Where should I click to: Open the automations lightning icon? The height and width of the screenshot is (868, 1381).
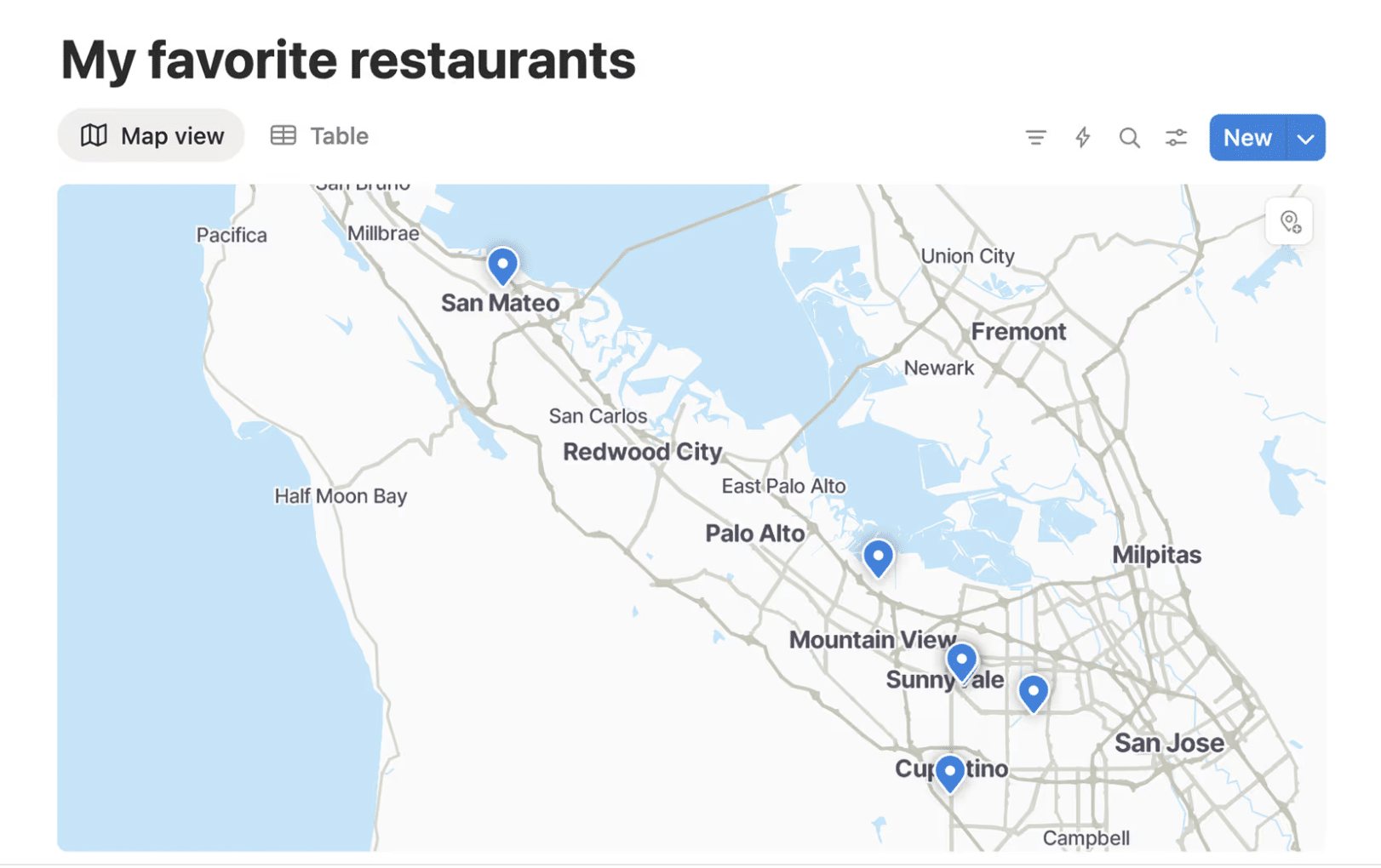coord(1082,137)
